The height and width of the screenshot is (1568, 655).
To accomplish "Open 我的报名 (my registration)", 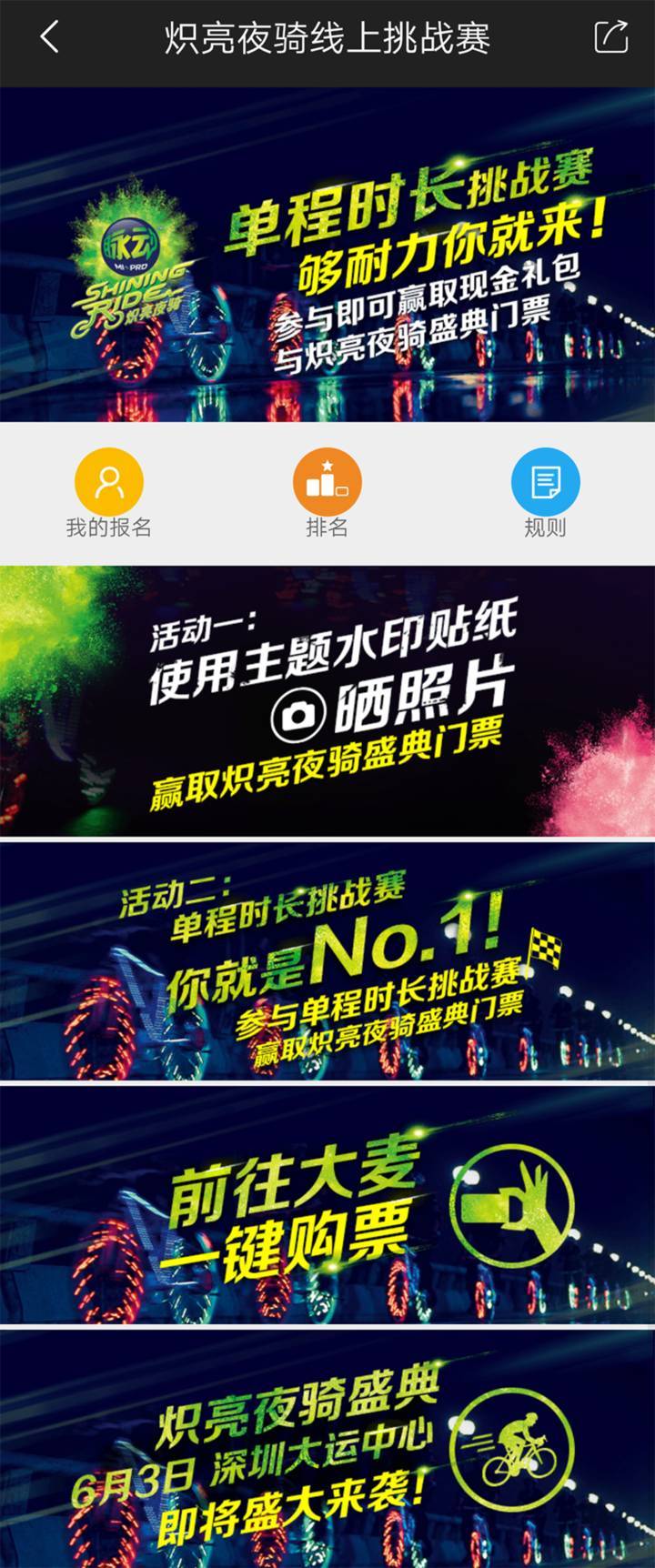I will [x=109, y=492].
